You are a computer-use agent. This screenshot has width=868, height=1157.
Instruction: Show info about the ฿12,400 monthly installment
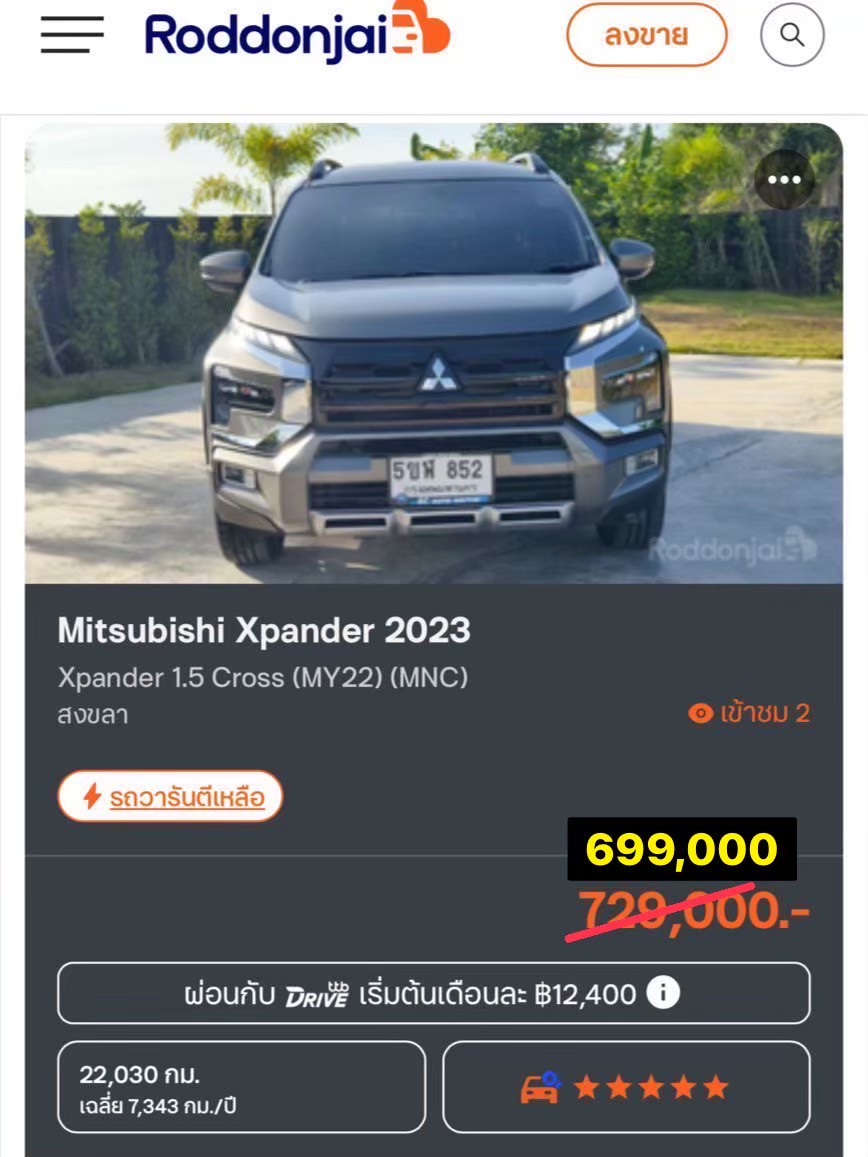pos(663,993)
